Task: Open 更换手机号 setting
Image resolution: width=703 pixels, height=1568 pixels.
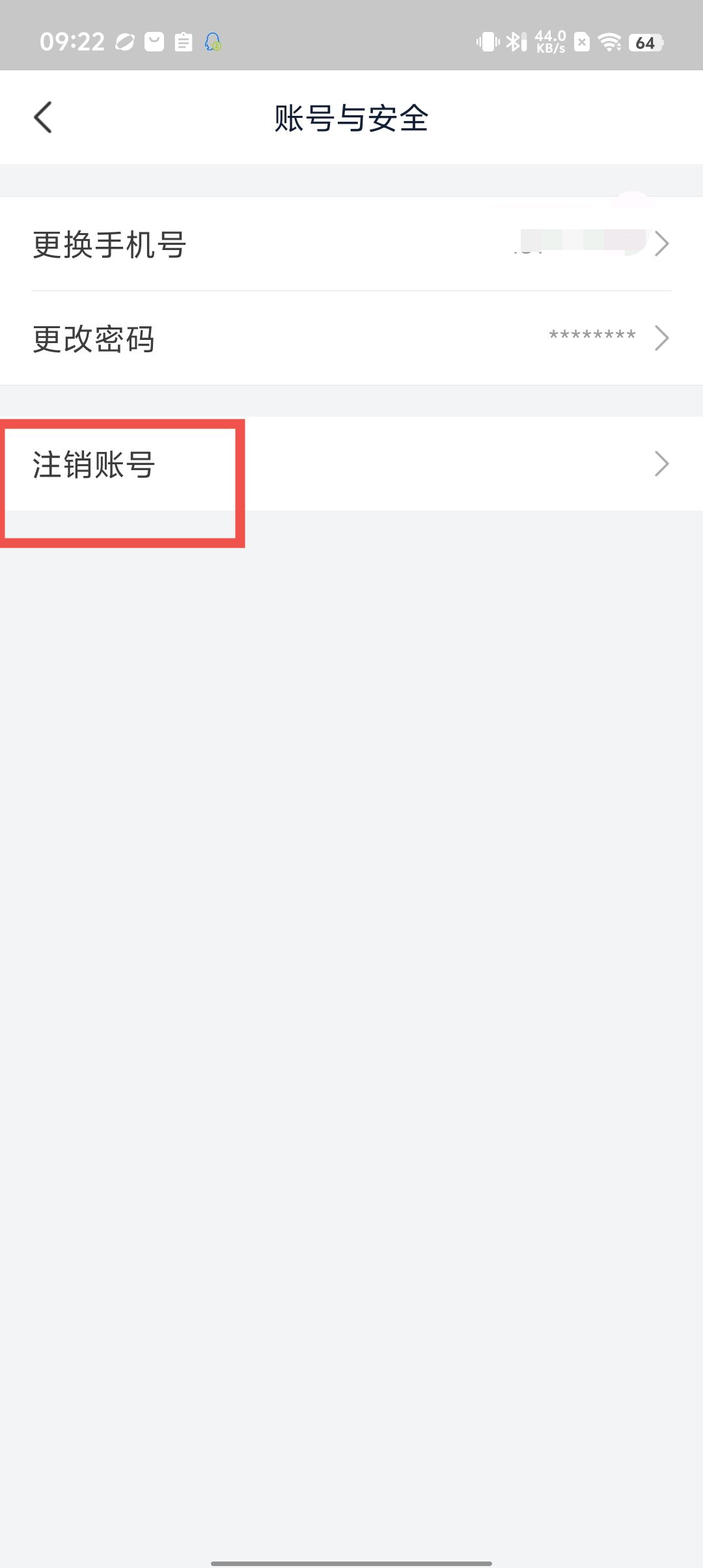Action: point(351,244)
